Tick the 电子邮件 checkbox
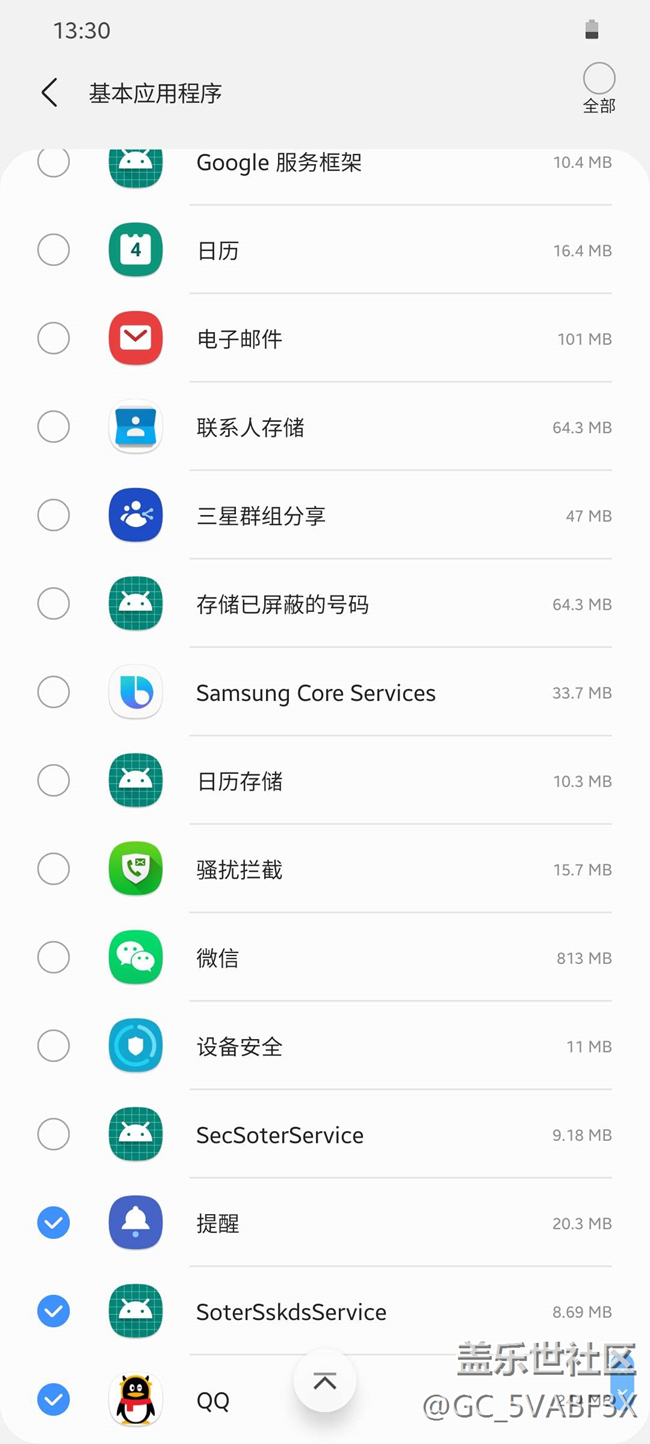Image resolution: width=650 pixels, height=1444 pixels. tap(54, 339)
